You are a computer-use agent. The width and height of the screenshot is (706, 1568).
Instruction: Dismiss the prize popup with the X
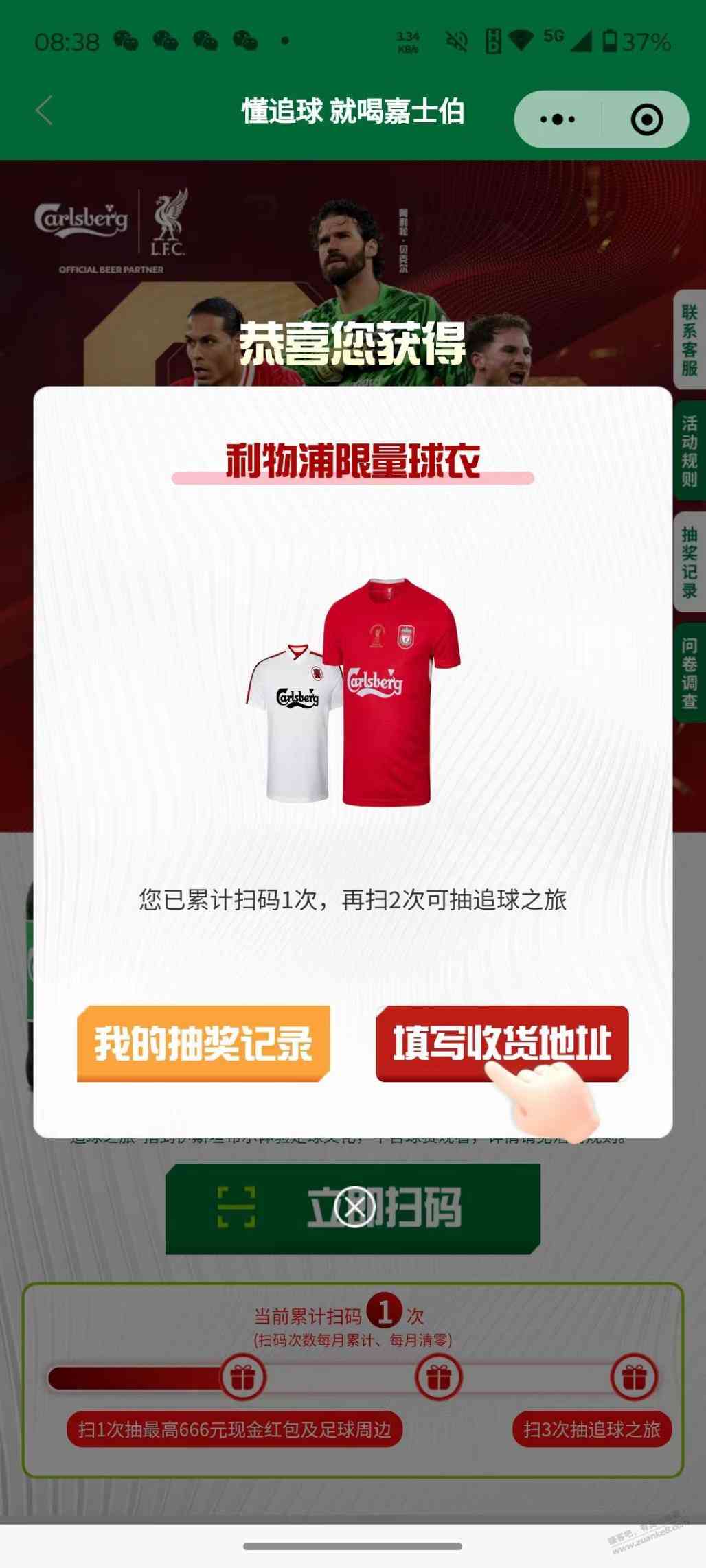point(355,1208)
